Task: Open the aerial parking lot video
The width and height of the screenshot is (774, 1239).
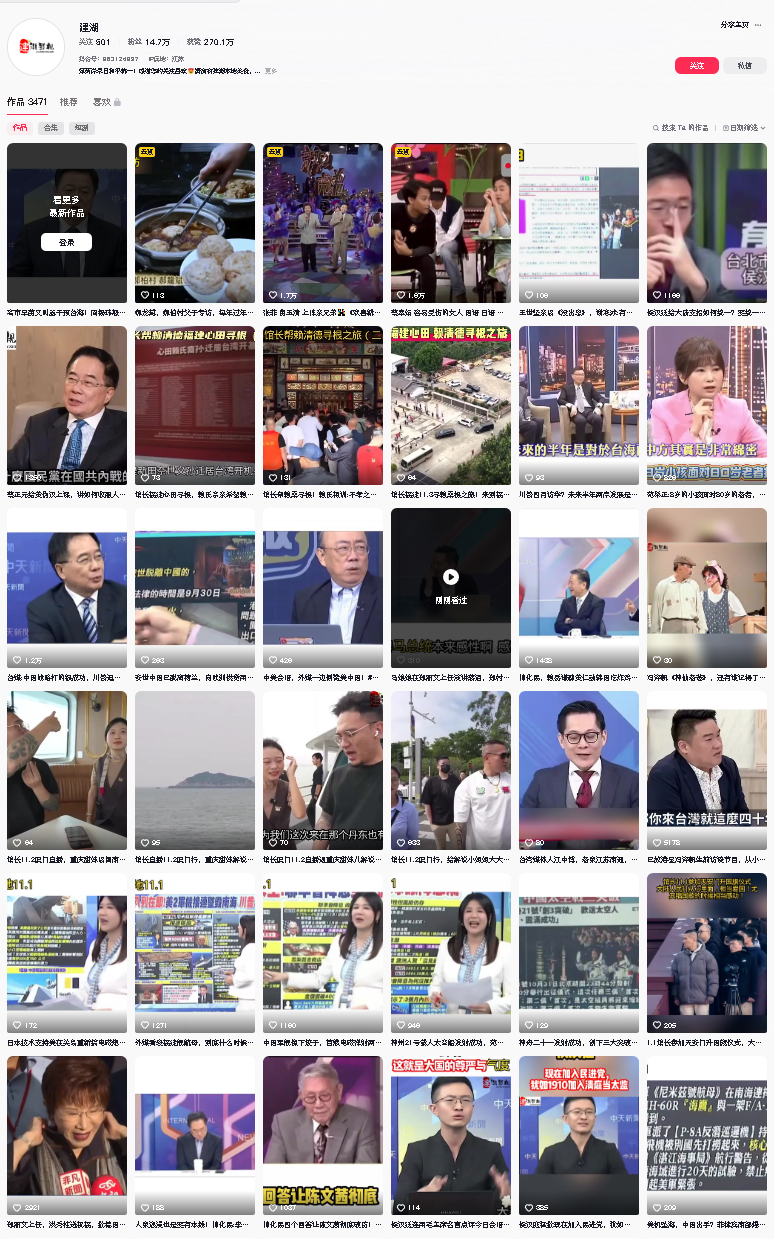Action: pos(450,405)
